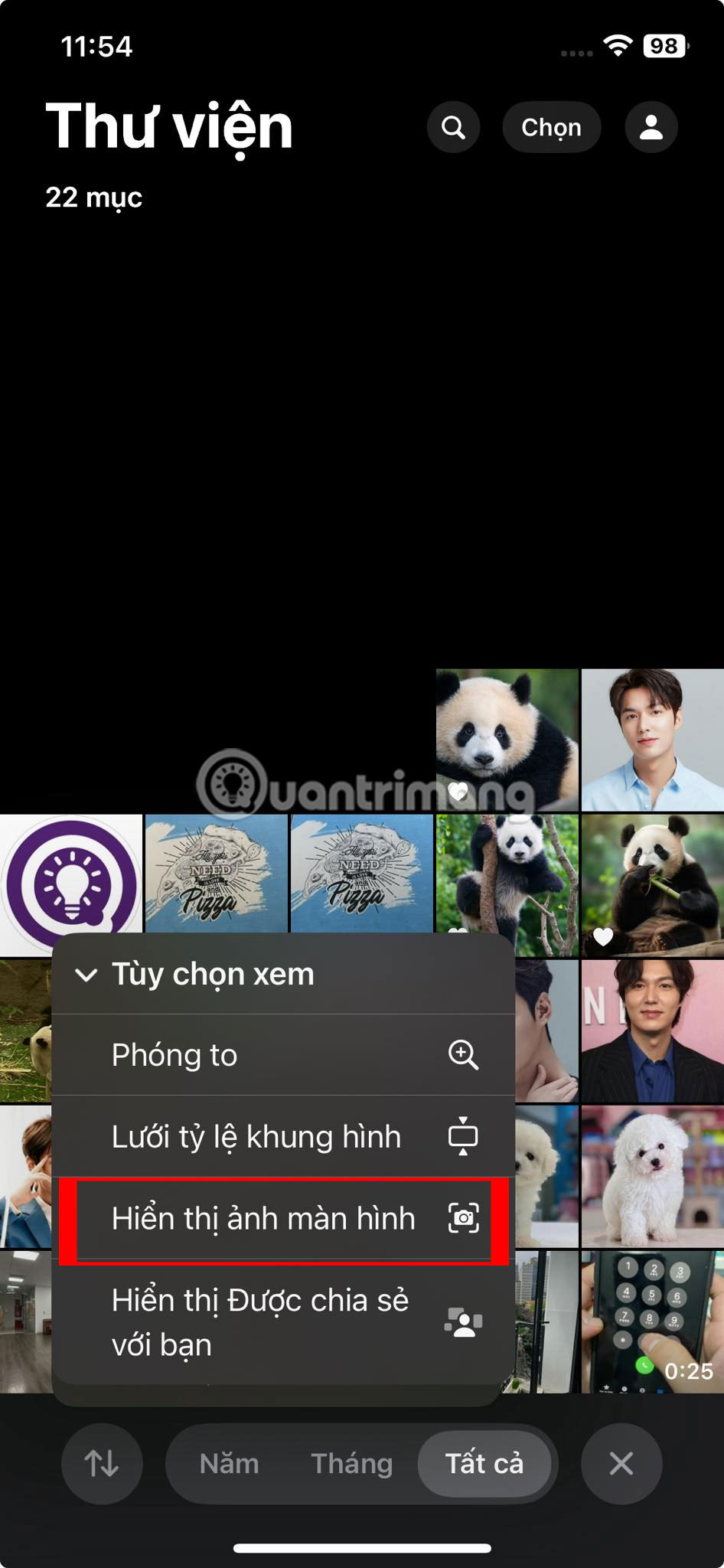Open the sort arrows button
The width and height of the screenshot is (724, 1568).
coord(102,1464)
